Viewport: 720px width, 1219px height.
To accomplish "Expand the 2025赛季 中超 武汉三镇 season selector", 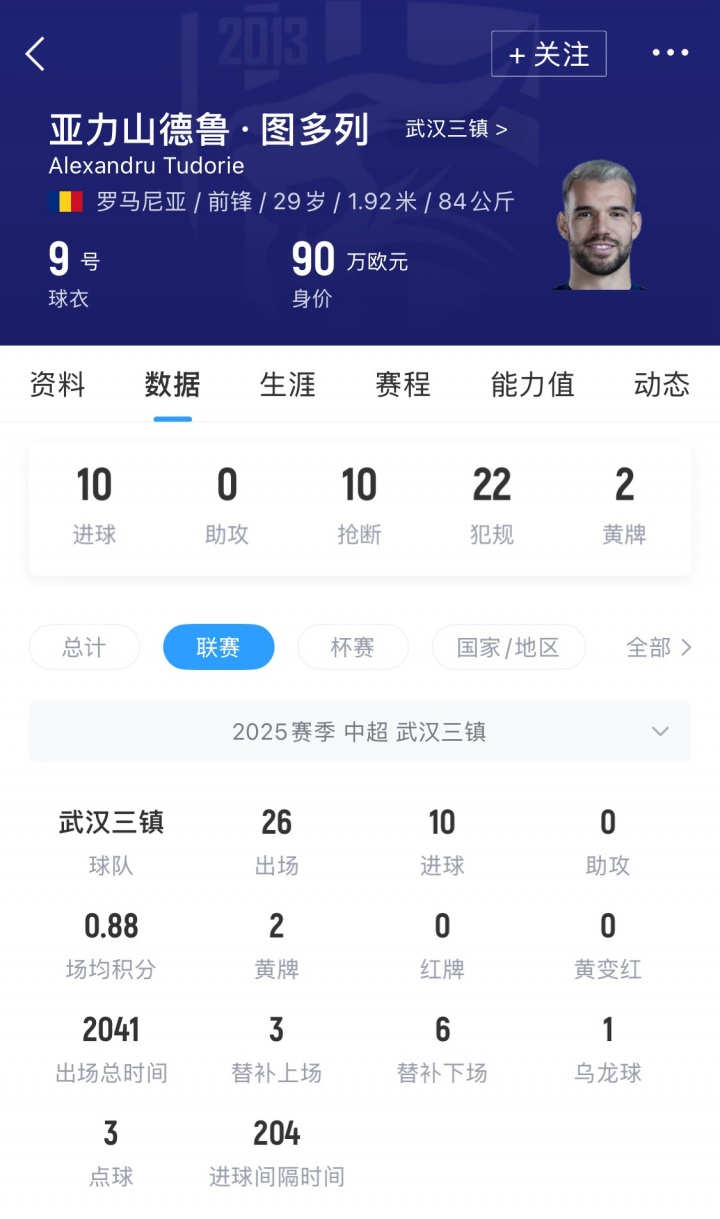I will (360, 731).
